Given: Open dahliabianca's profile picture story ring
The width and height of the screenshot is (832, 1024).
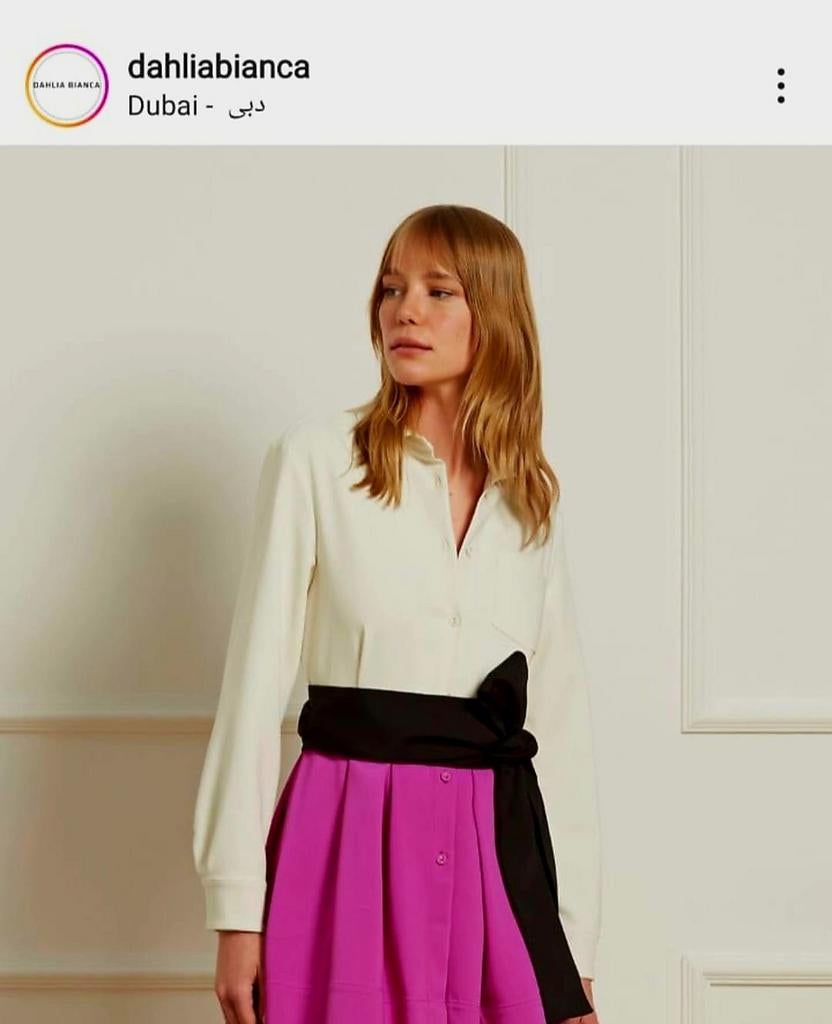Looking at the screenshot, I should coord(67,86).
